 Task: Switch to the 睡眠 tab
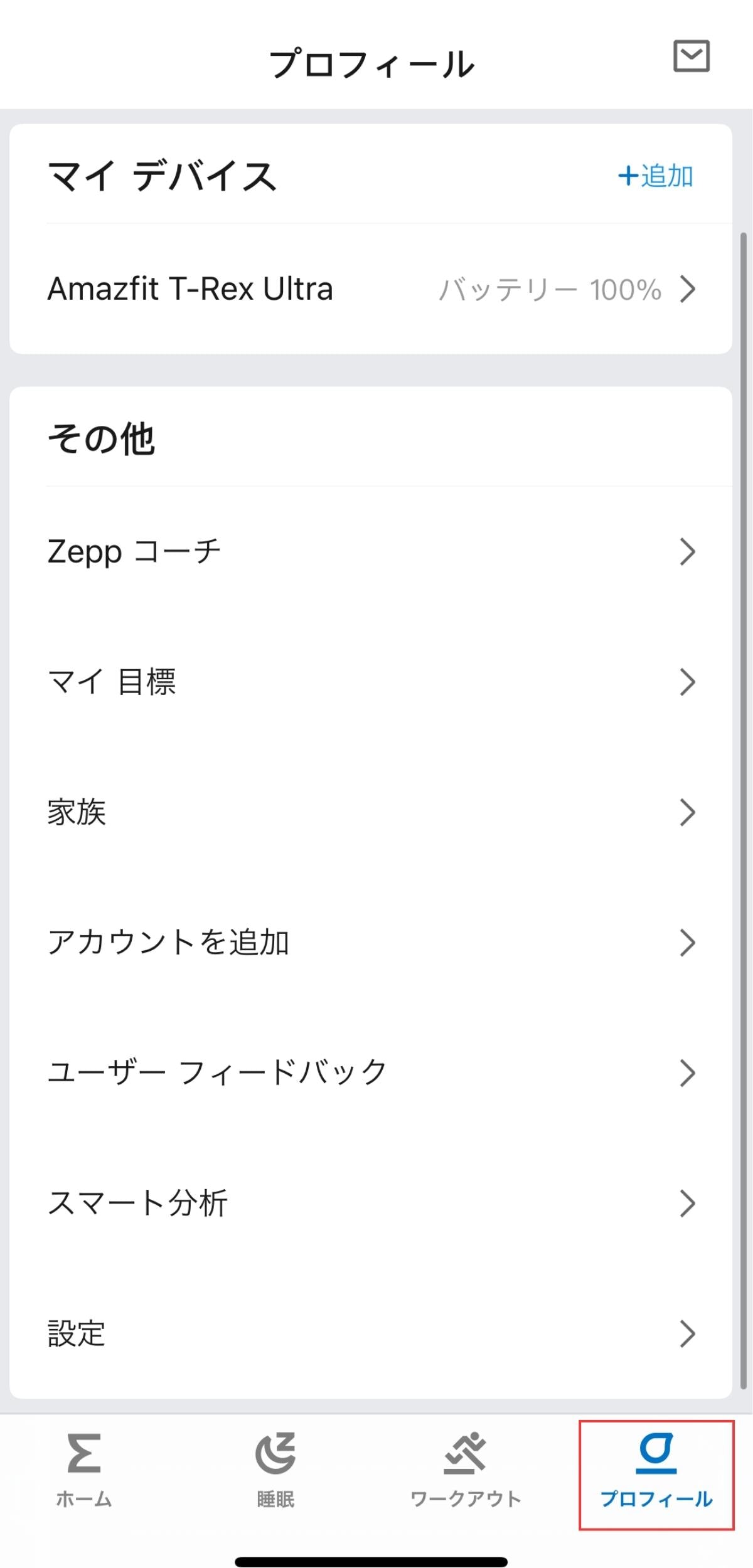coord(275,1470)
